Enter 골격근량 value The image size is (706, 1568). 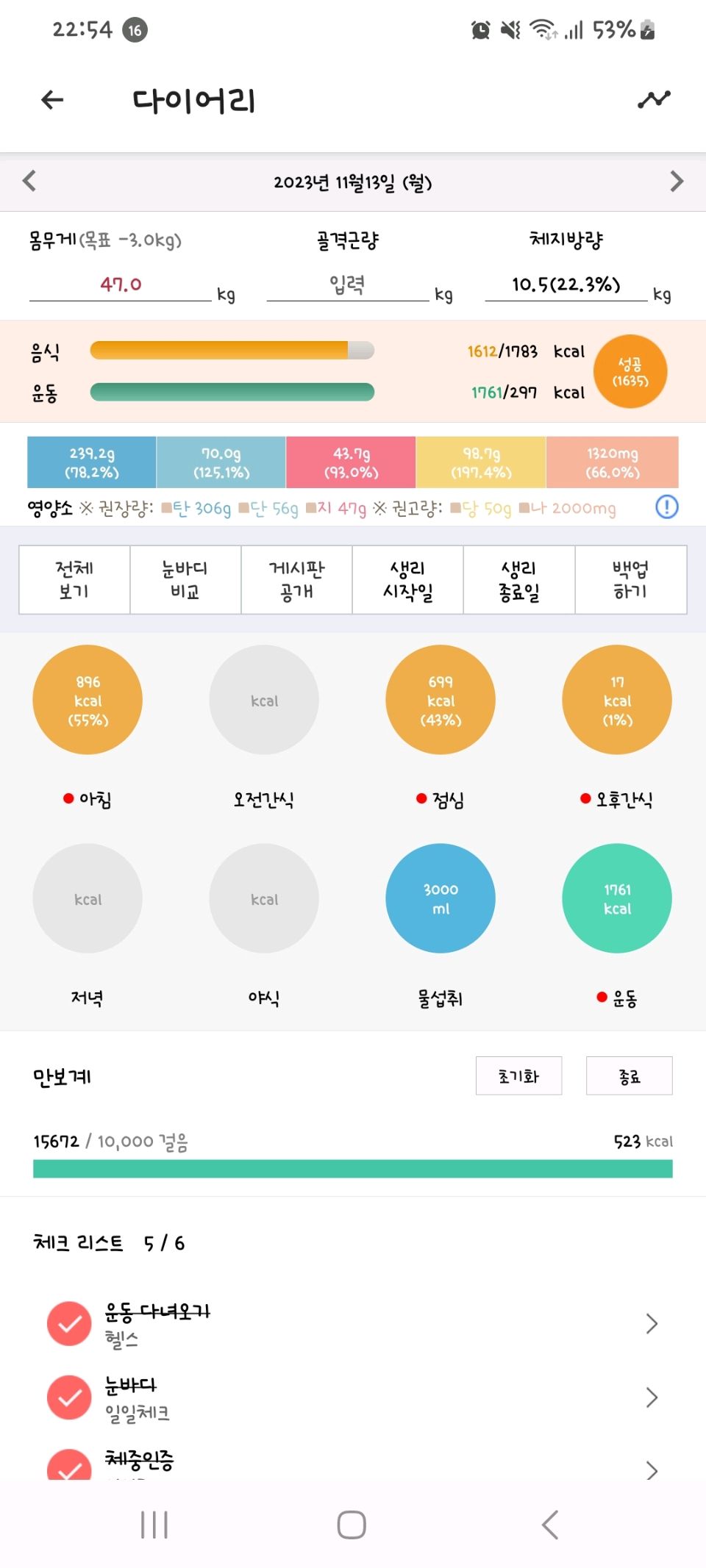click(347, 284)
